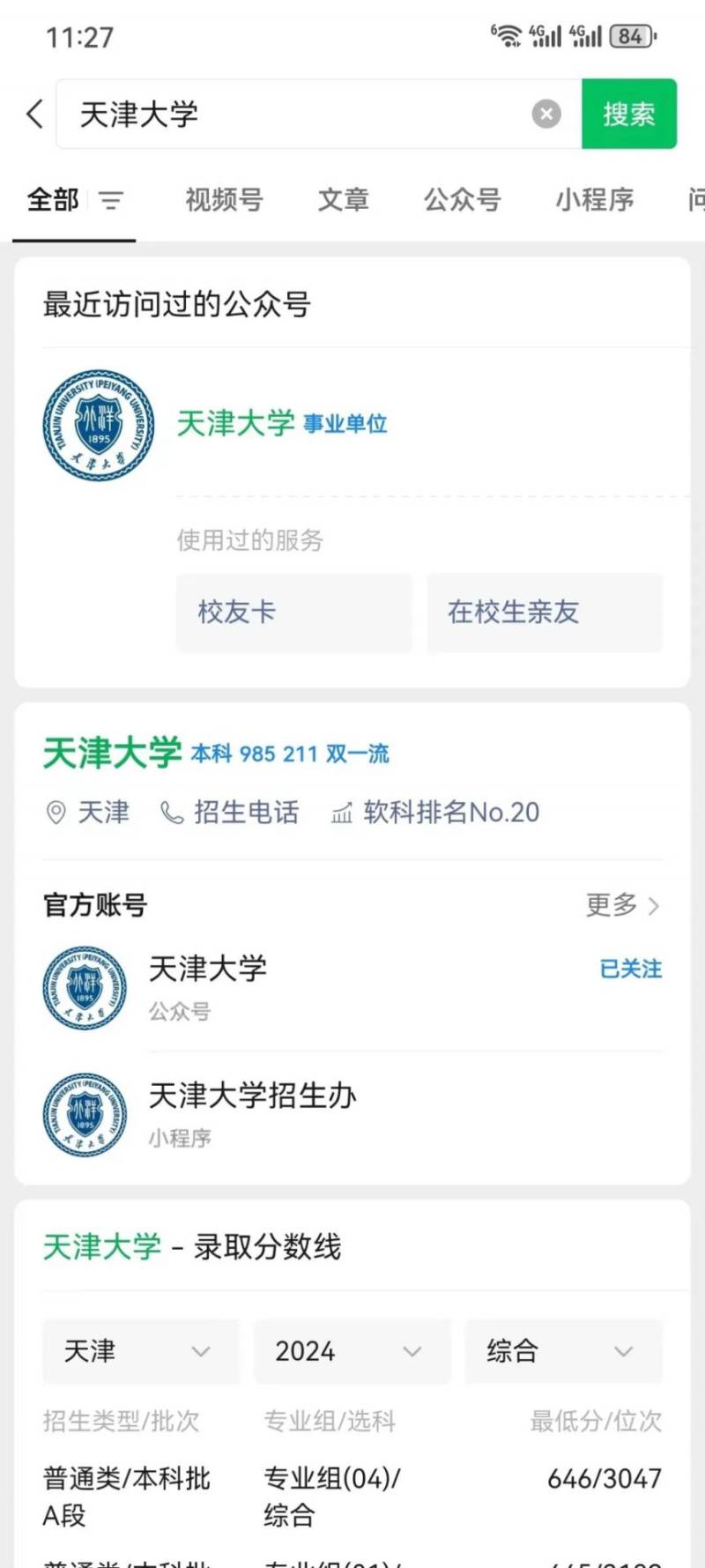Viewport: 705px width, 1568px height.
Task: Open the 校友卡 service
Action: 294,613
